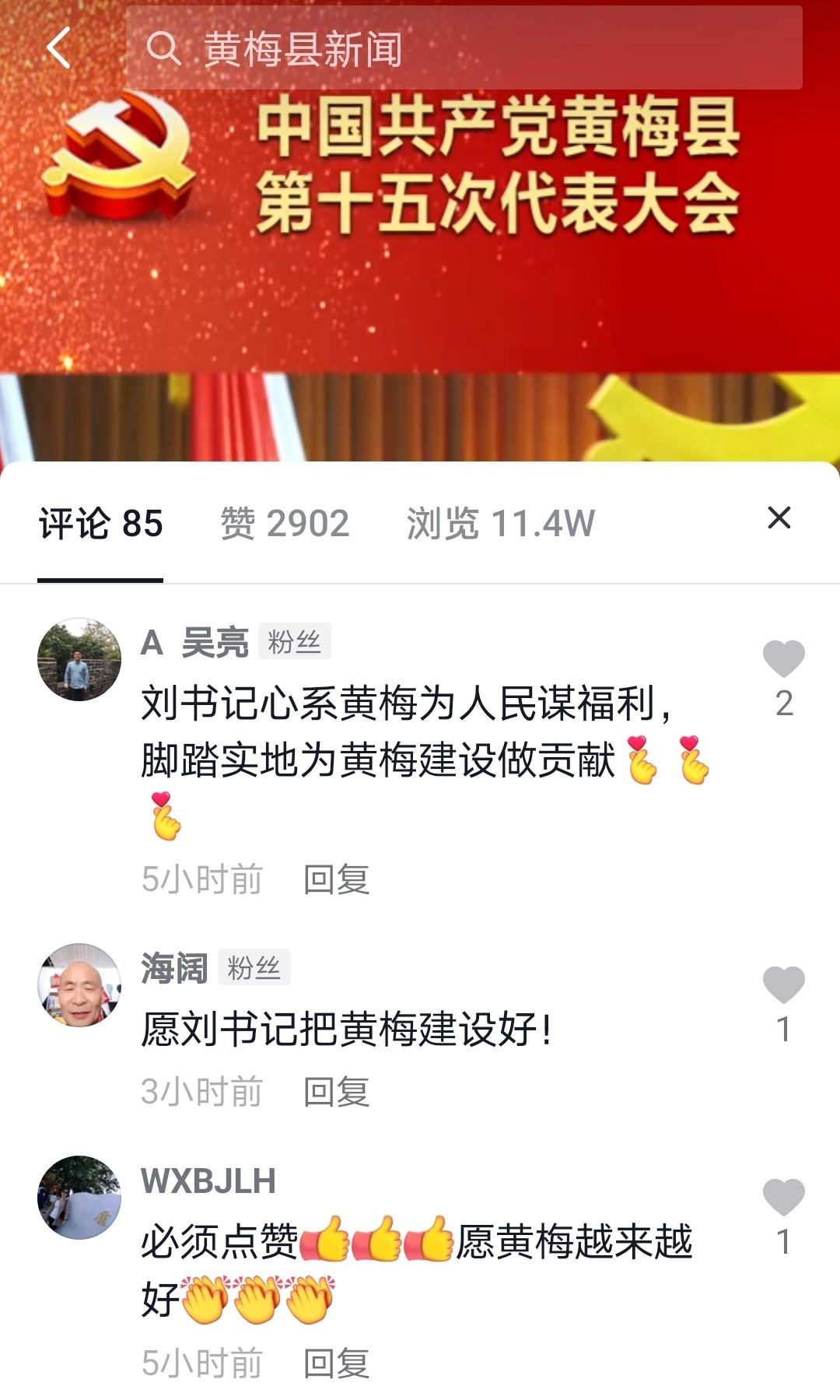Reply to WXBJLH's comment

pos(336,1363)
